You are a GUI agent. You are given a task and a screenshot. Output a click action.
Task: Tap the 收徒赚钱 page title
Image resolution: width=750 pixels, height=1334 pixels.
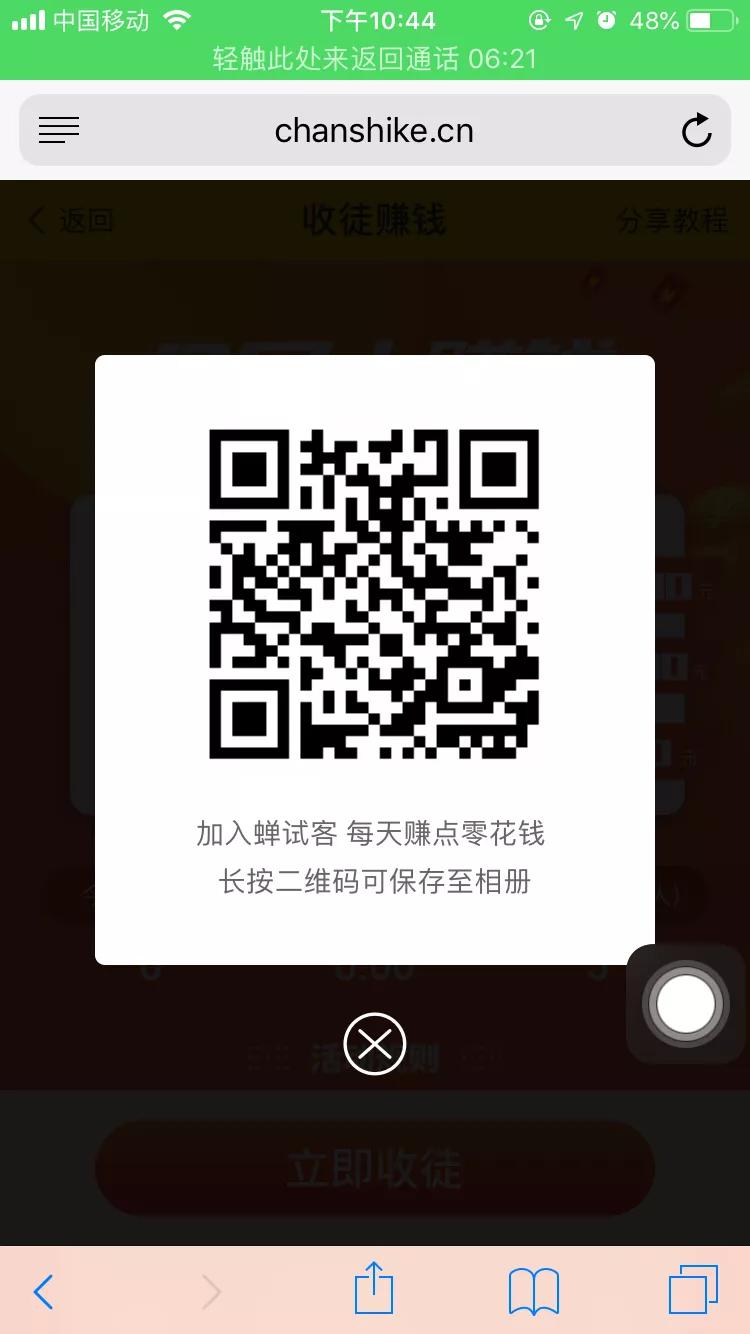pyautogui.click(x=373, y=220)
